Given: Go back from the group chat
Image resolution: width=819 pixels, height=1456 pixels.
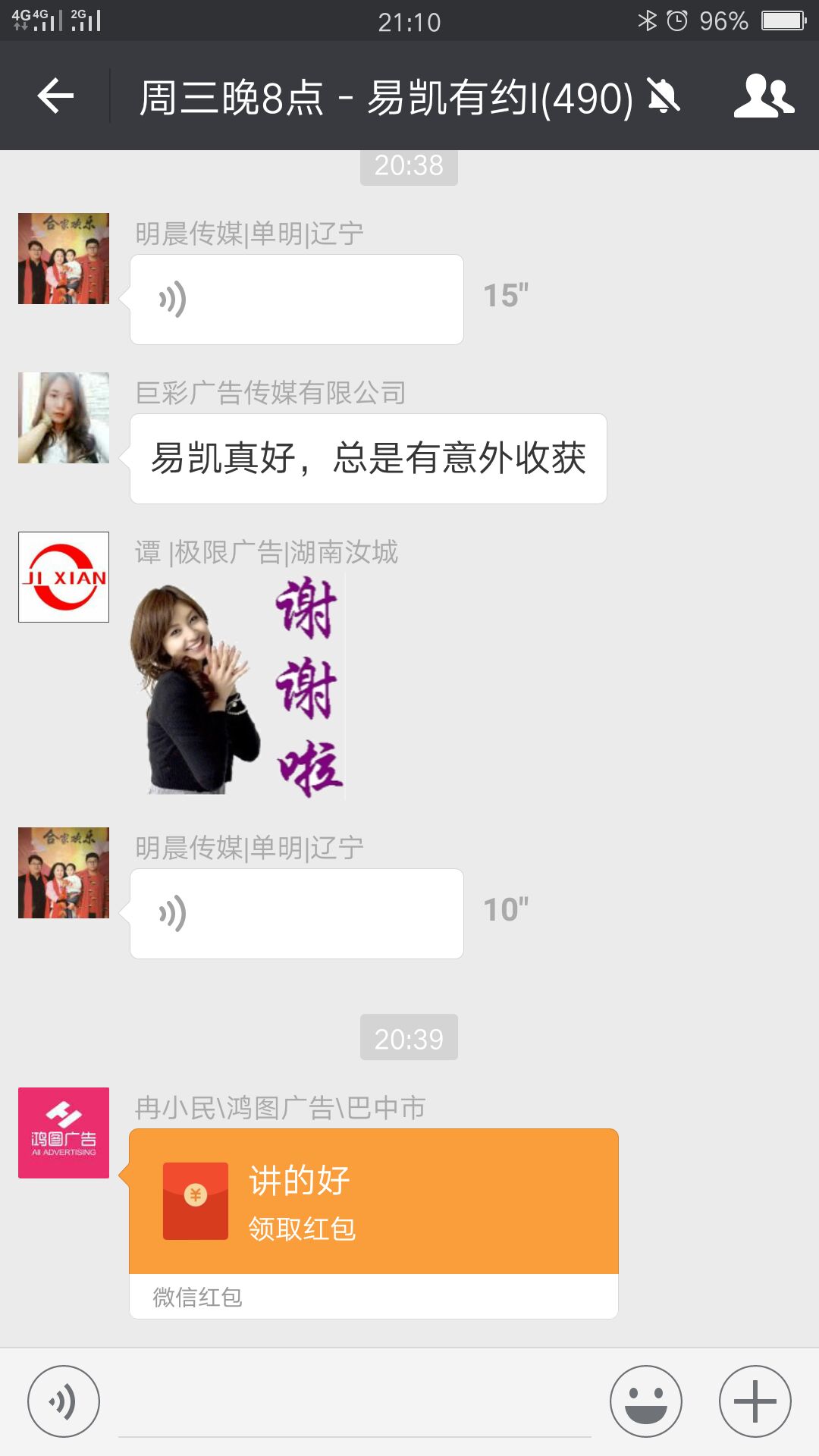Looking at the screenshot, I should [55, 96].
